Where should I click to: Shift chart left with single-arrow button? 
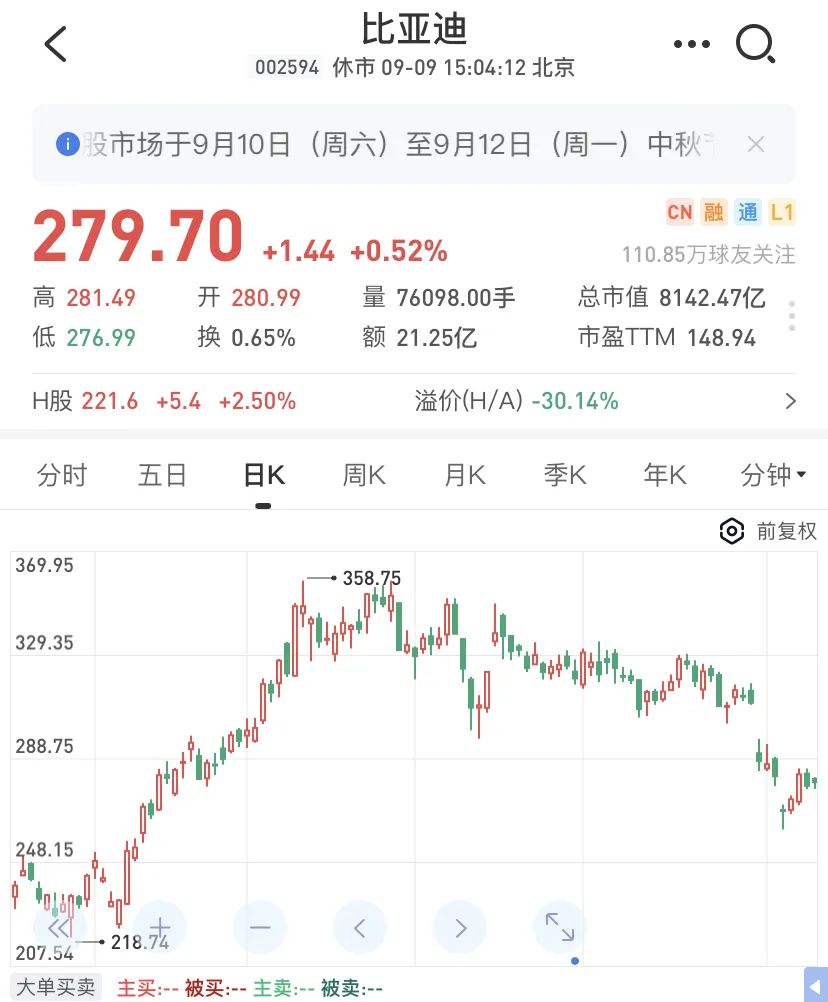(x=360, y=927)
